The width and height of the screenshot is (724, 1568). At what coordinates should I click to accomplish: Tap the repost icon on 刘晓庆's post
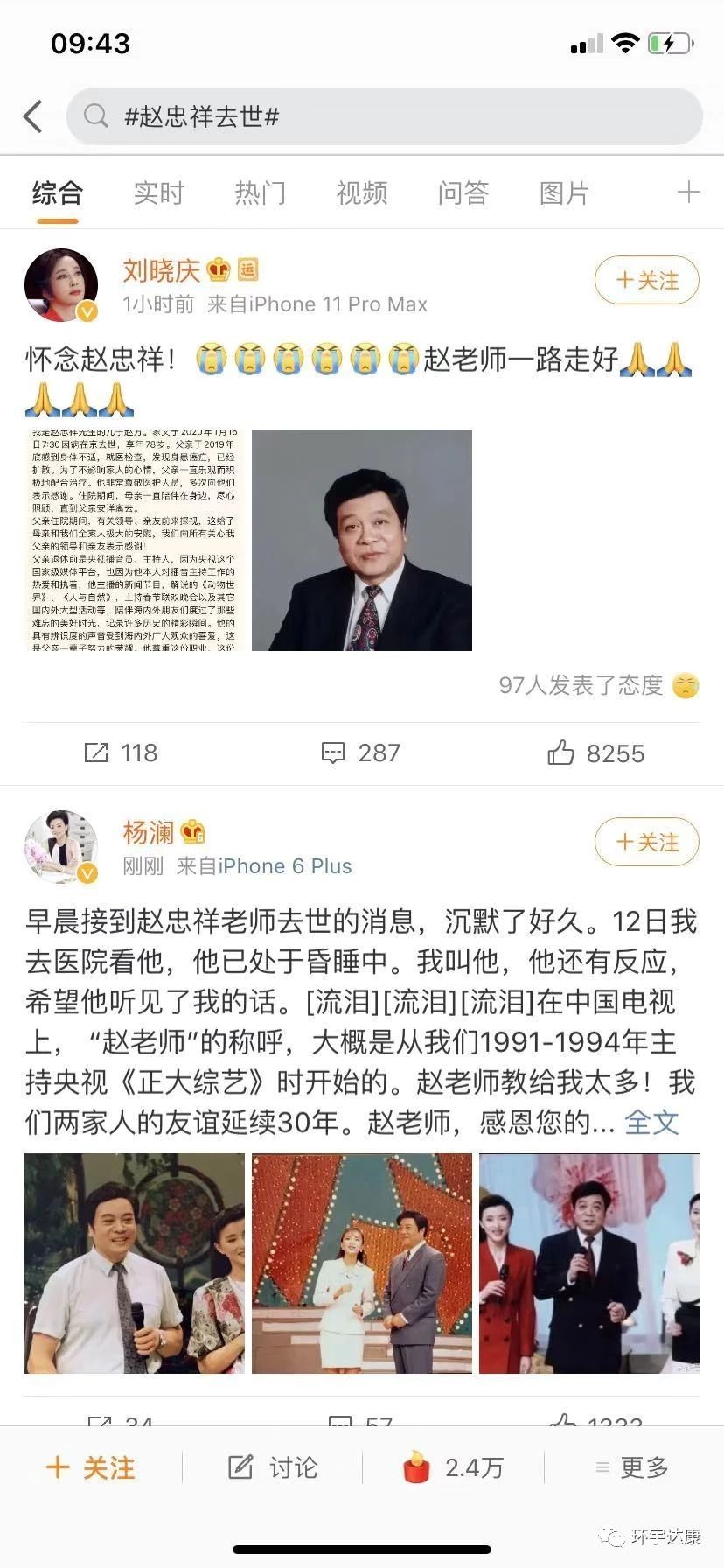pyautogui.click(x=99, y=752)
